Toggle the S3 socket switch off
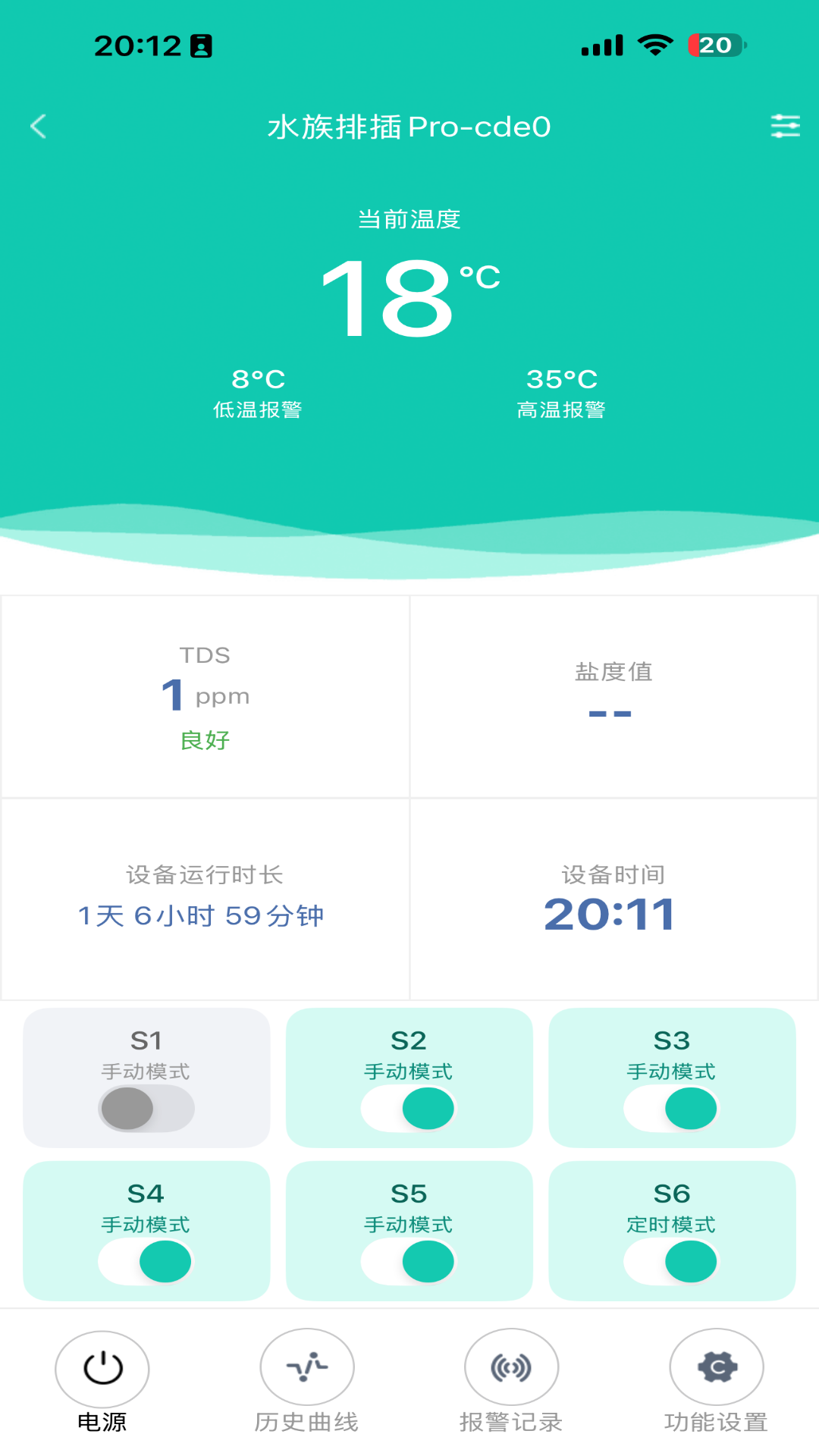Screen dimensions: 819x1456 [671, 1108]
